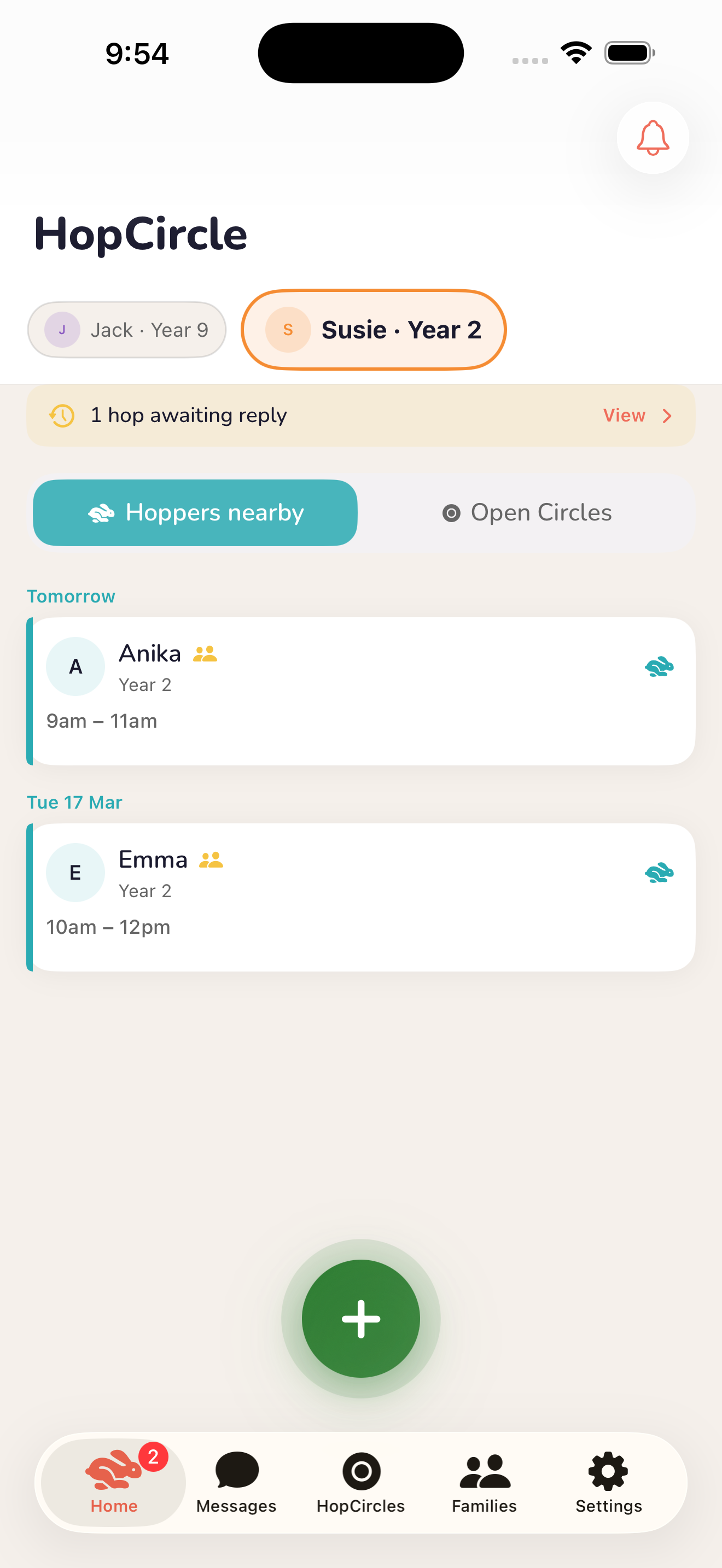Click the rabbit icon on Anika's card

point(659,666)
